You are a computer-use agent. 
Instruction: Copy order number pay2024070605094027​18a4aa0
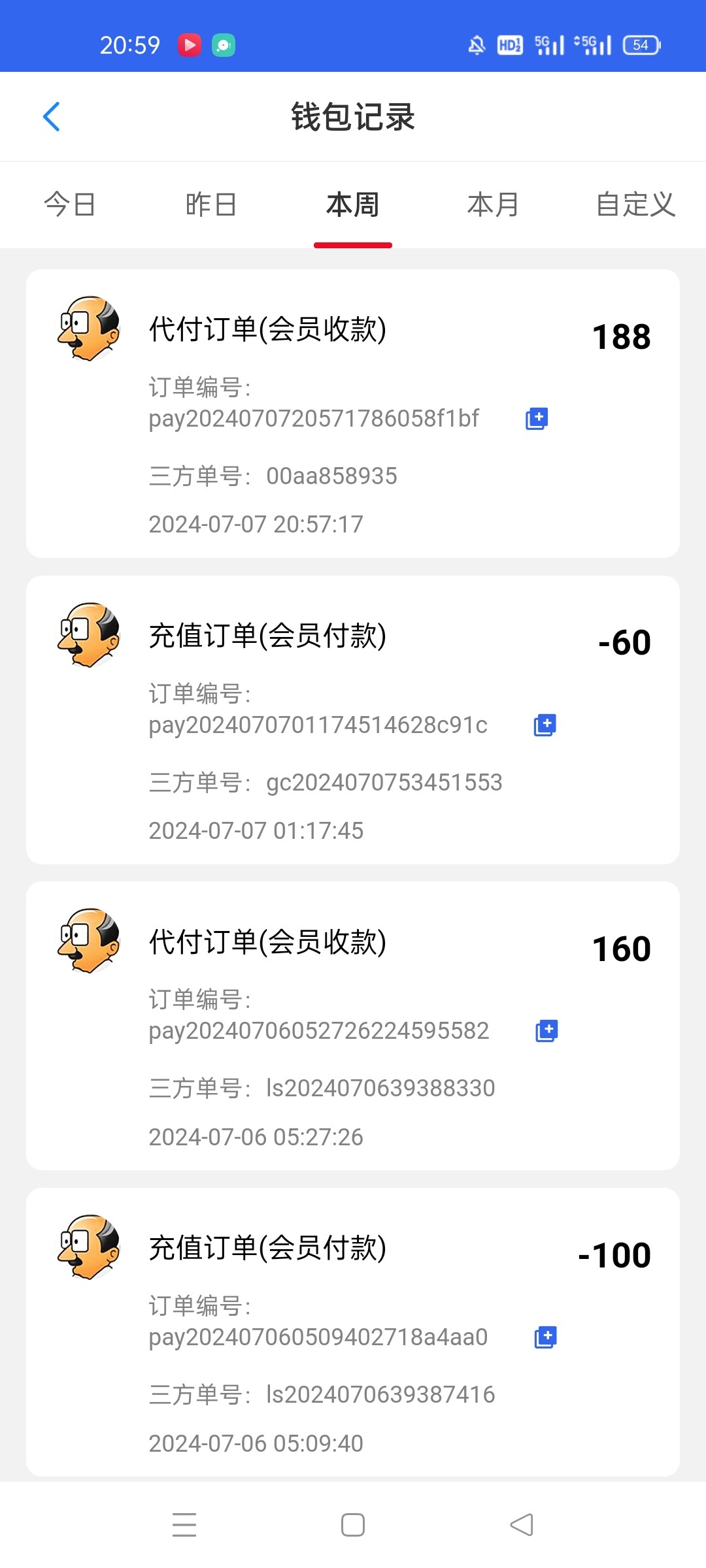[x=545, y=1337]
